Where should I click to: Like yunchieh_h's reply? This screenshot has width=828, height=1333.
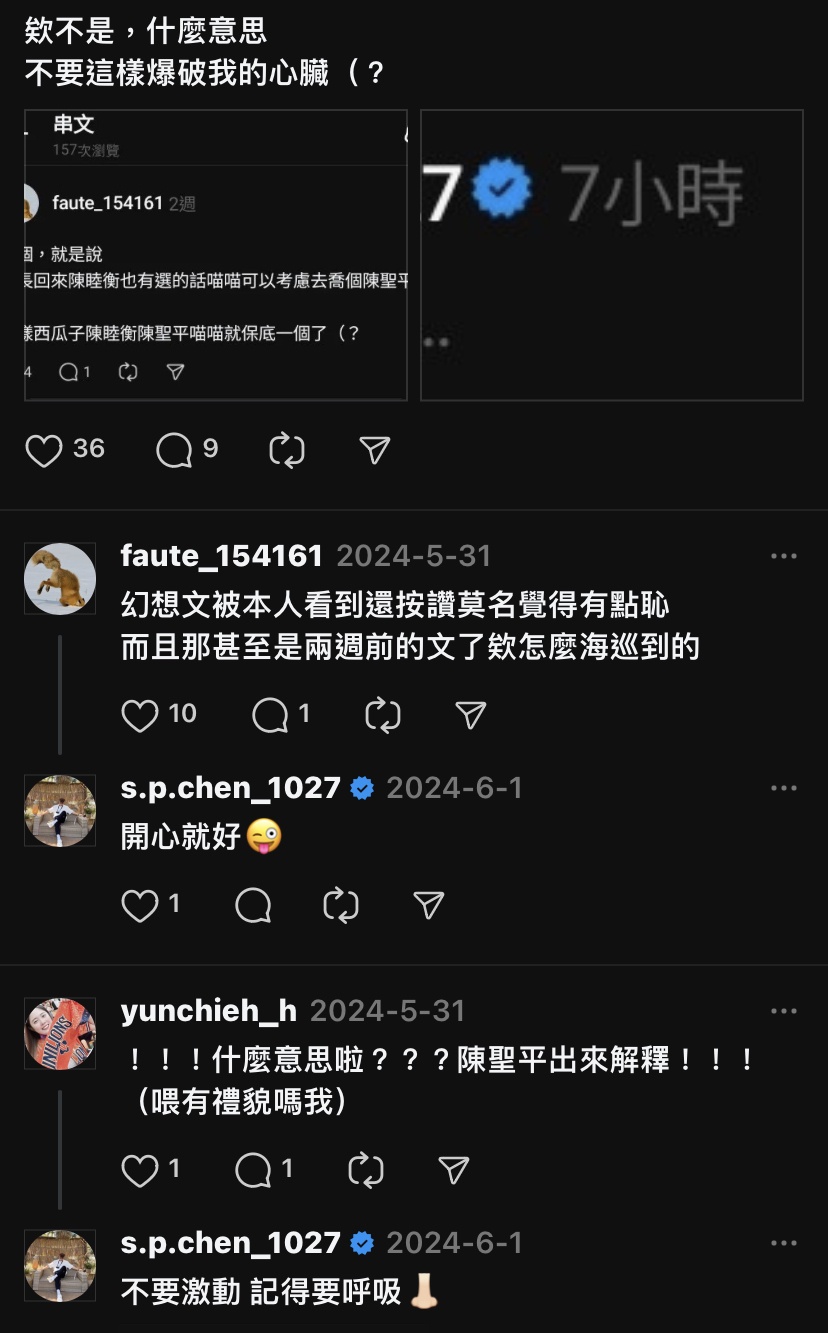(140, 1170)
